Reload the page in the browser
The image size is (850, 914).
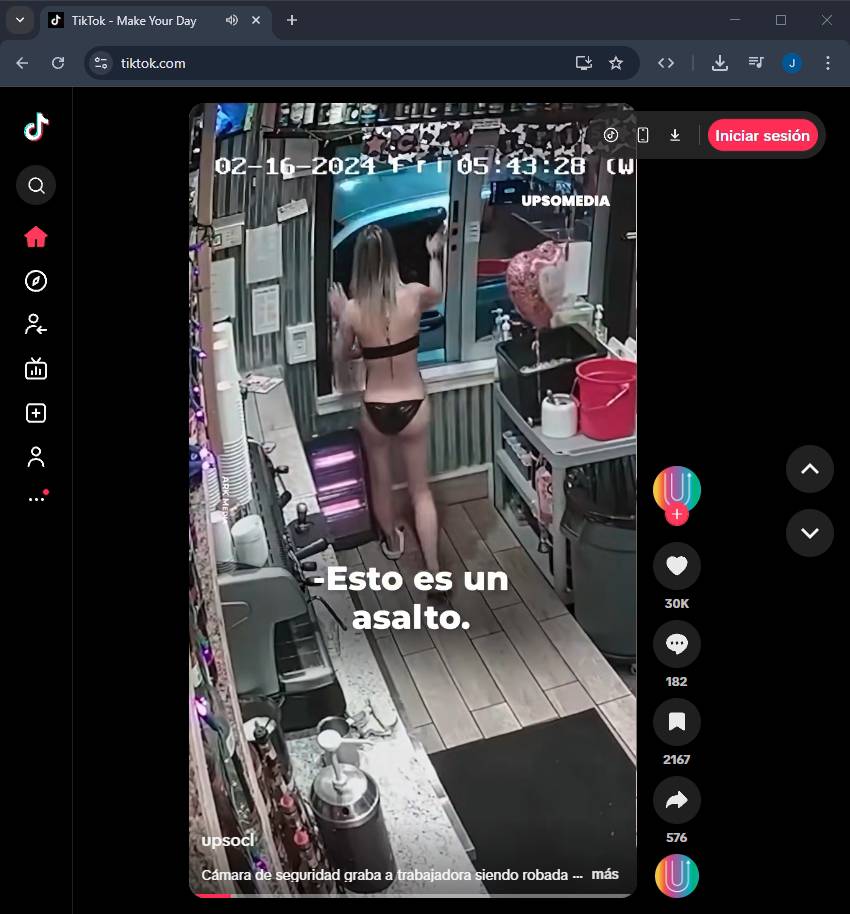pos(58,63)
